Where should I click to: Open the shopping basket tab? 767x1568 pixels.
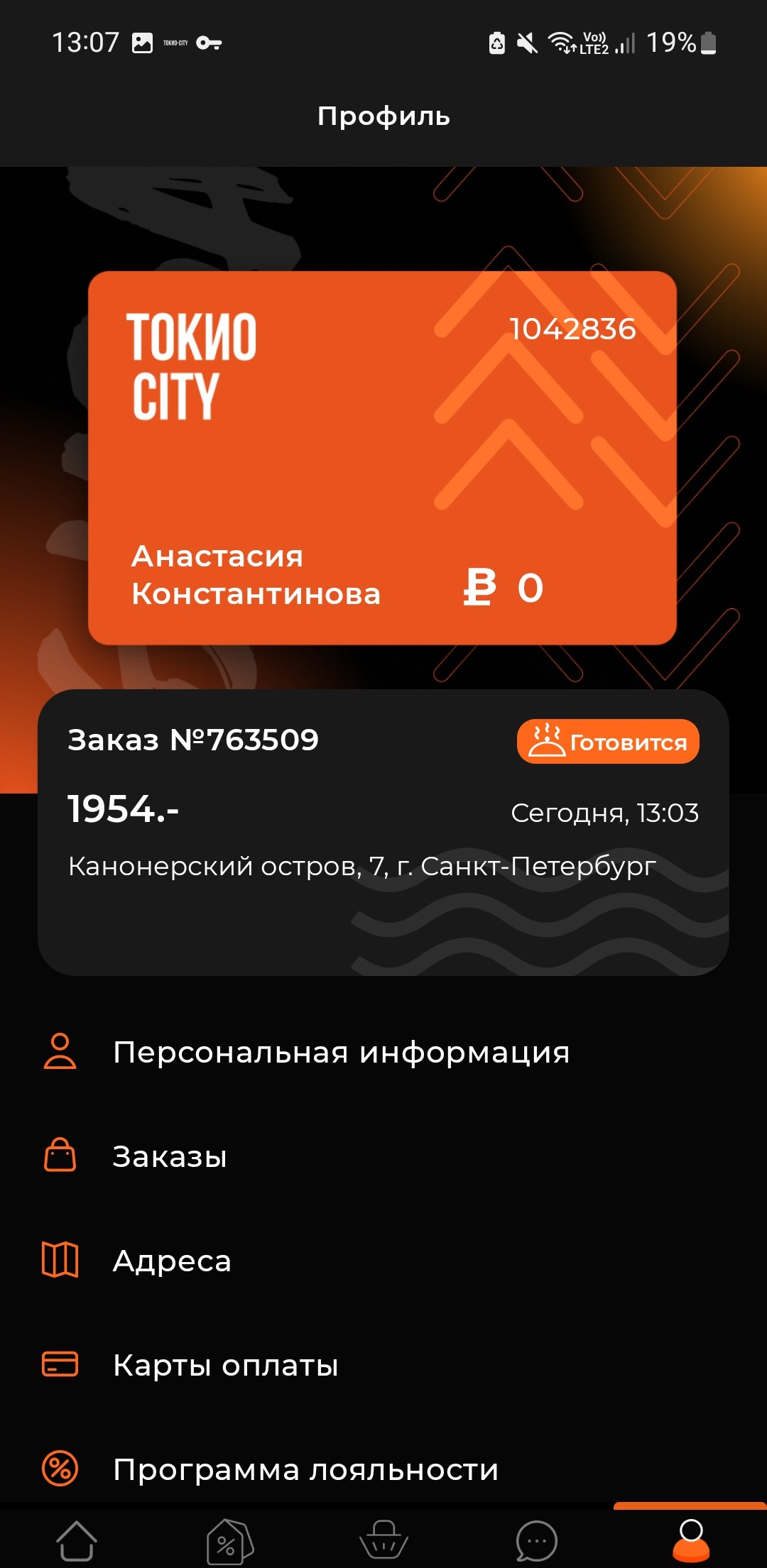pyautogui.click(x=383, y=1540)
